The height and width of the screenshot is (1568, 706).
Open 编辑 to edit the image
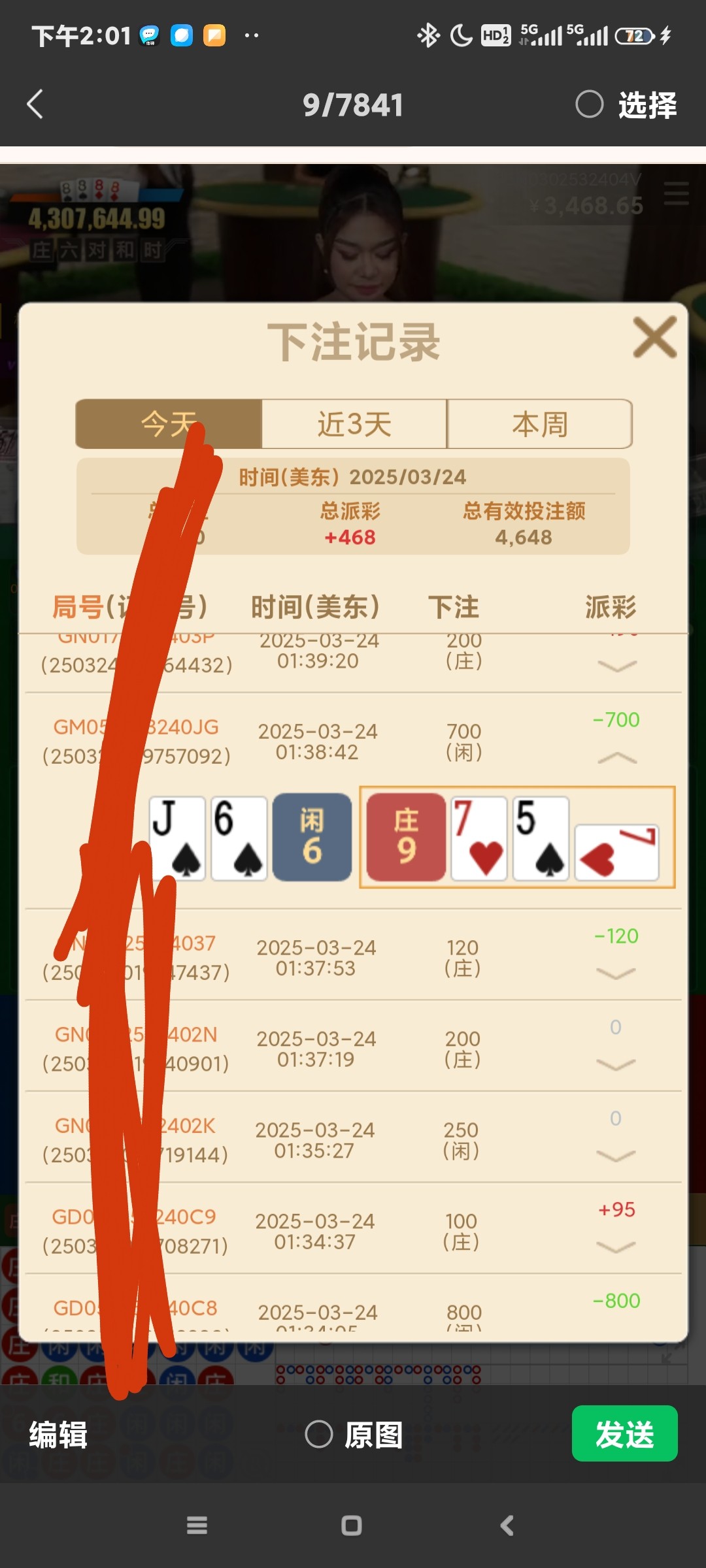click(x=59, y=1435)
